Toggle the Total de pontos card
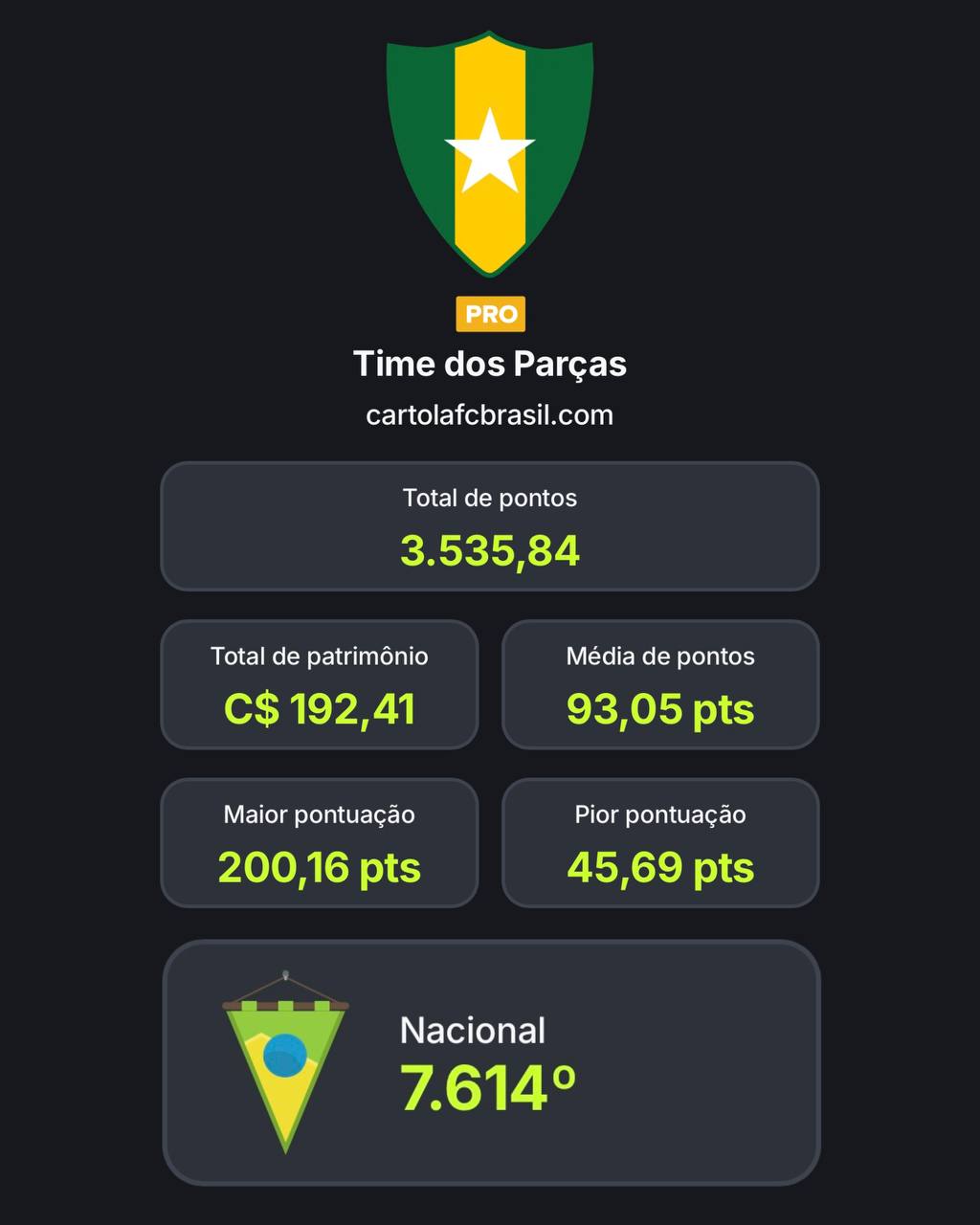The width and height of the screenshot is (980, 1225). [x=490, y=525]
